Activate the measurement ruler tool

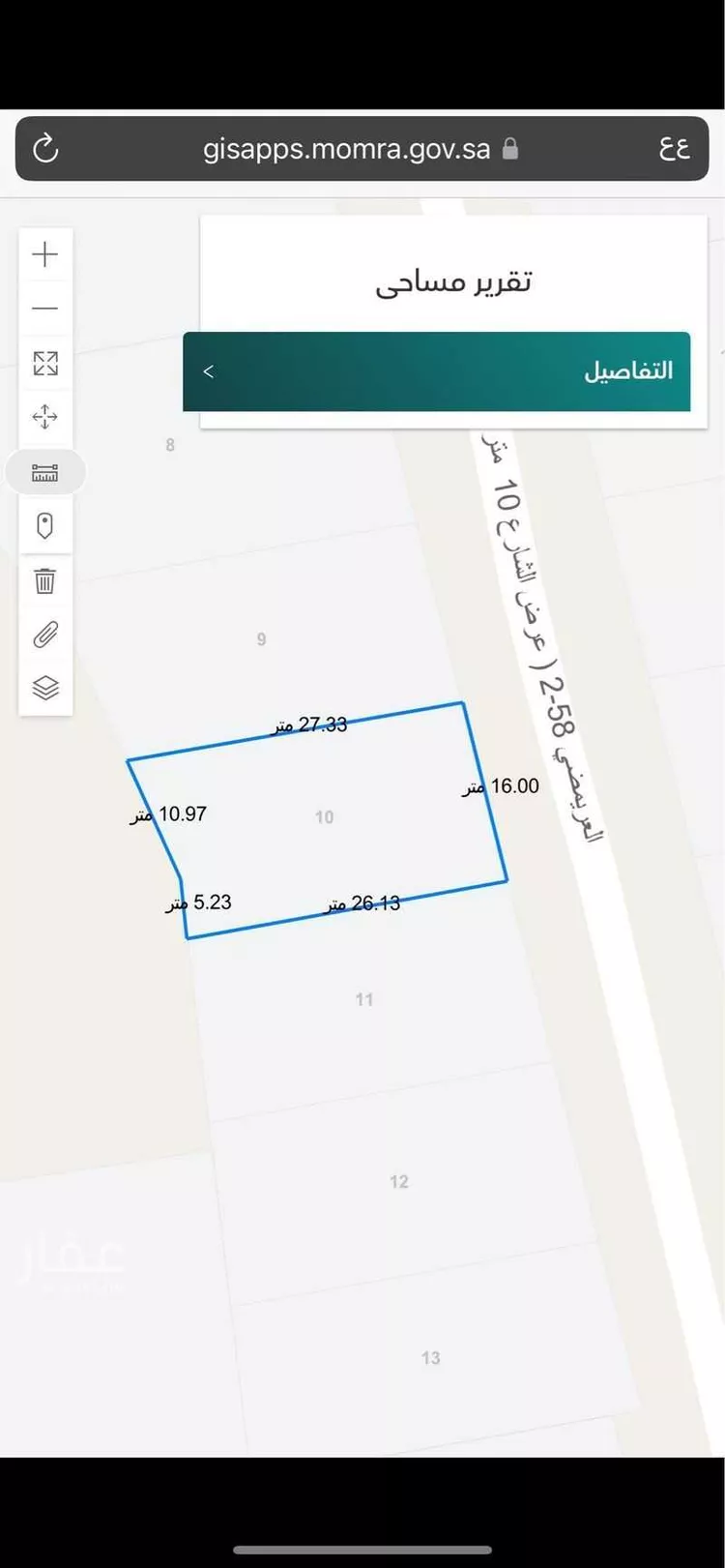click(45, 473)
